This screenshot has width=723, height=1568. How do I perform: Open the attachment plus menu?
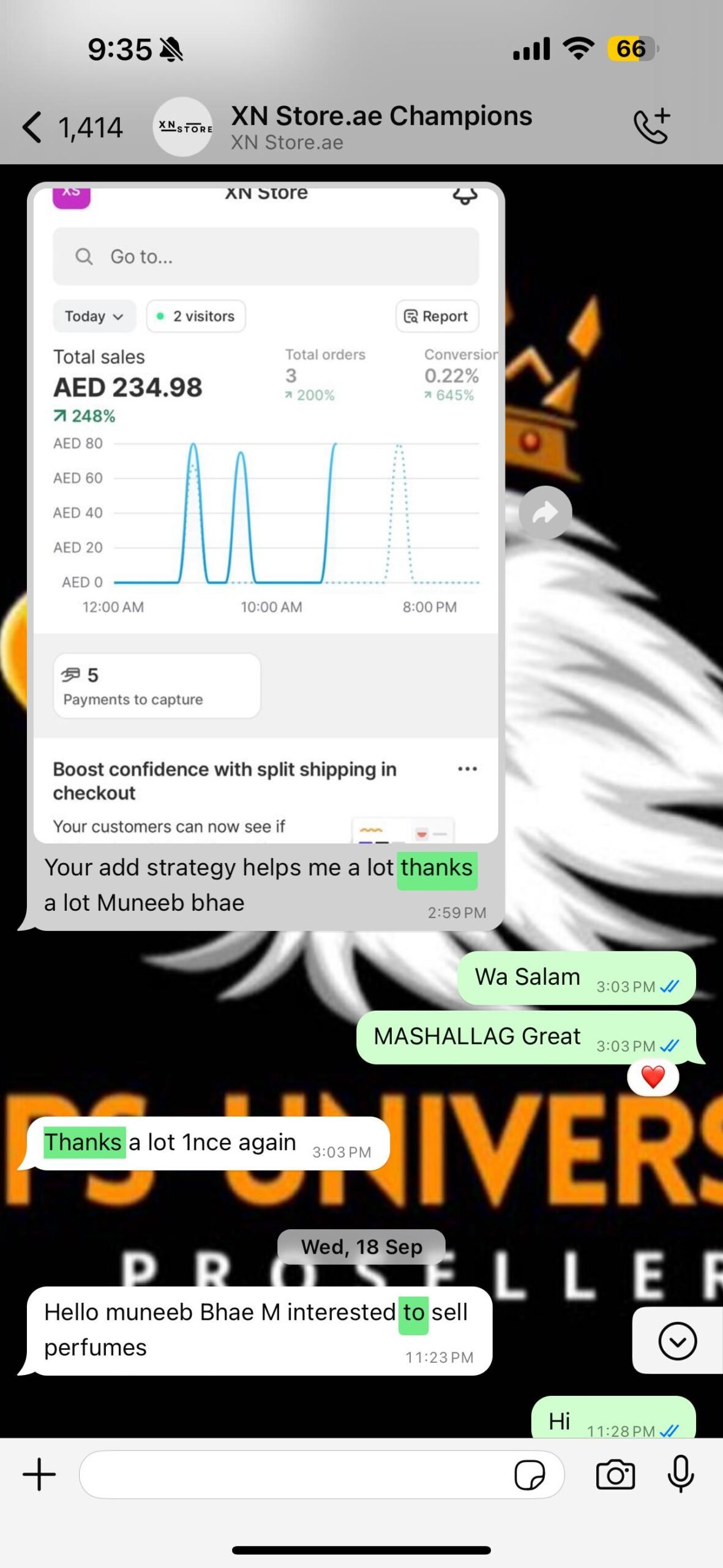(x=39, y=1474)
